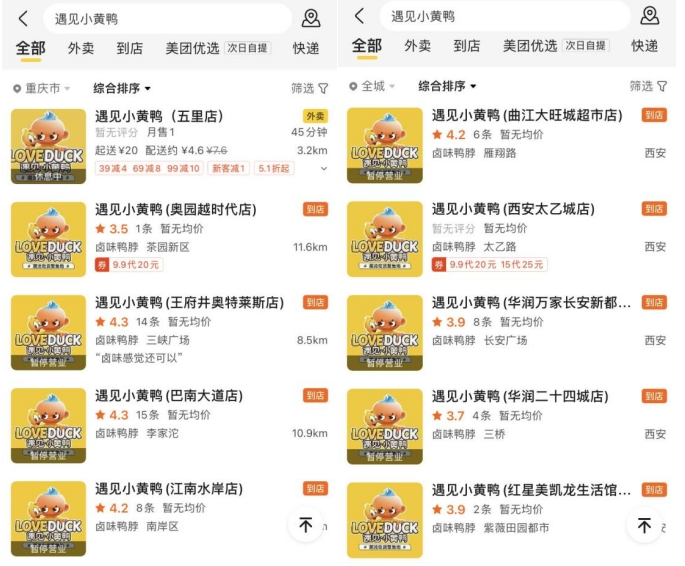Select the 巴南大道店 store
Screen dimensions: 685x566
(x=168, y=396)
